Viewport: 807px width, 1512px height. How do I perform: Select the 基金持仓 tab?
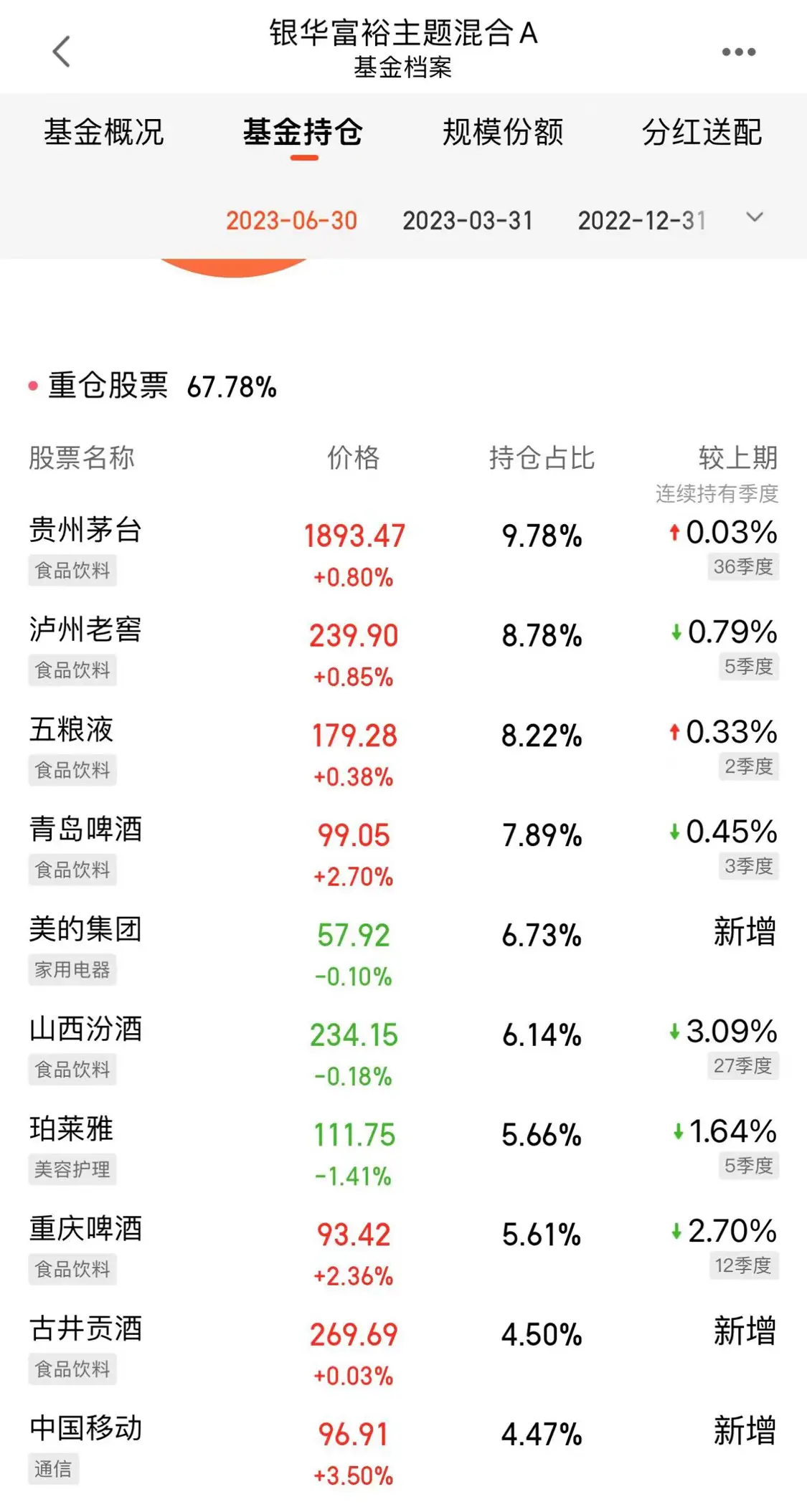(x=303, y=132)
